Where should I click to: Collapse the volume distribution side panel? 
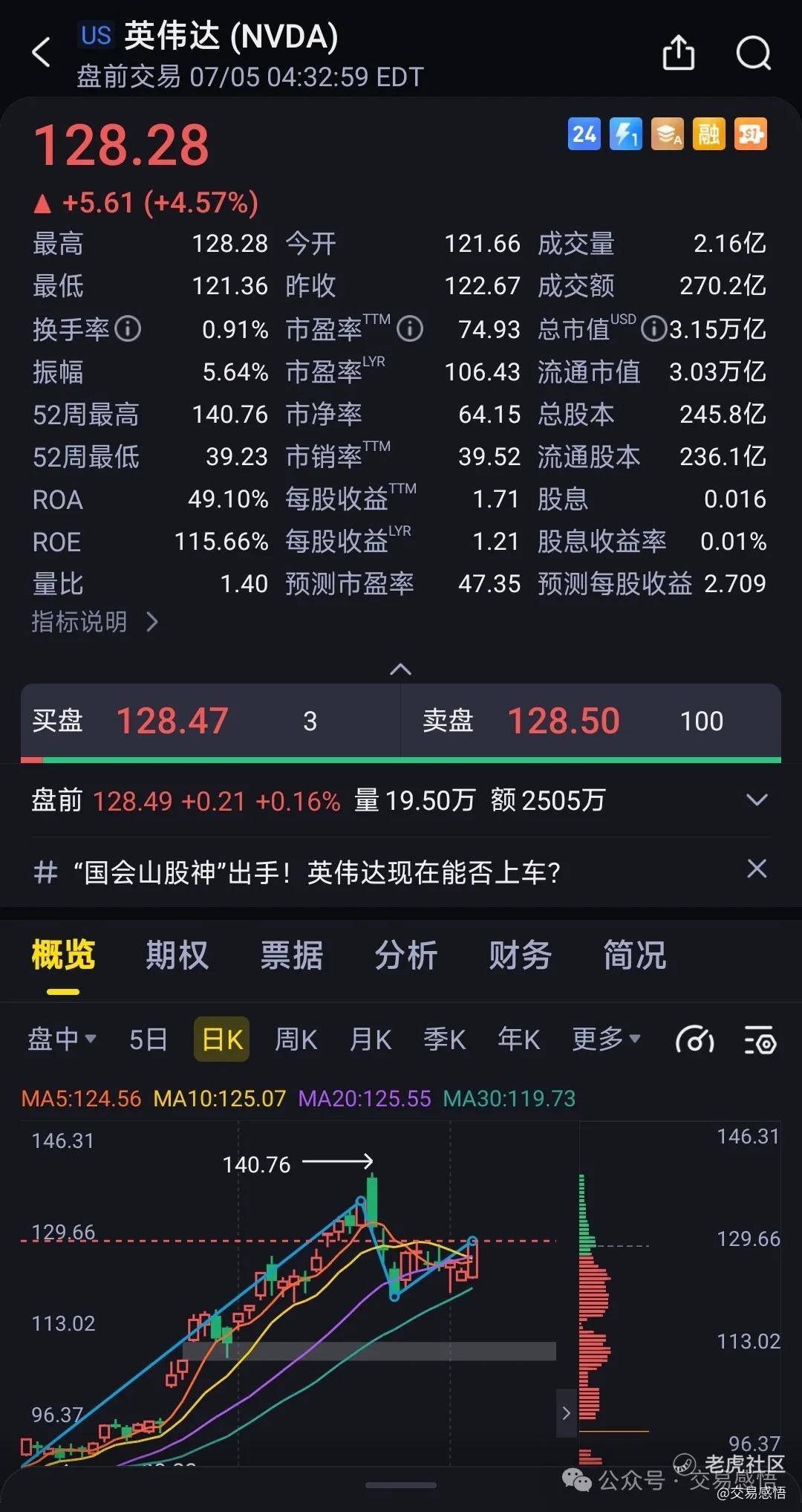[567, 1412]
